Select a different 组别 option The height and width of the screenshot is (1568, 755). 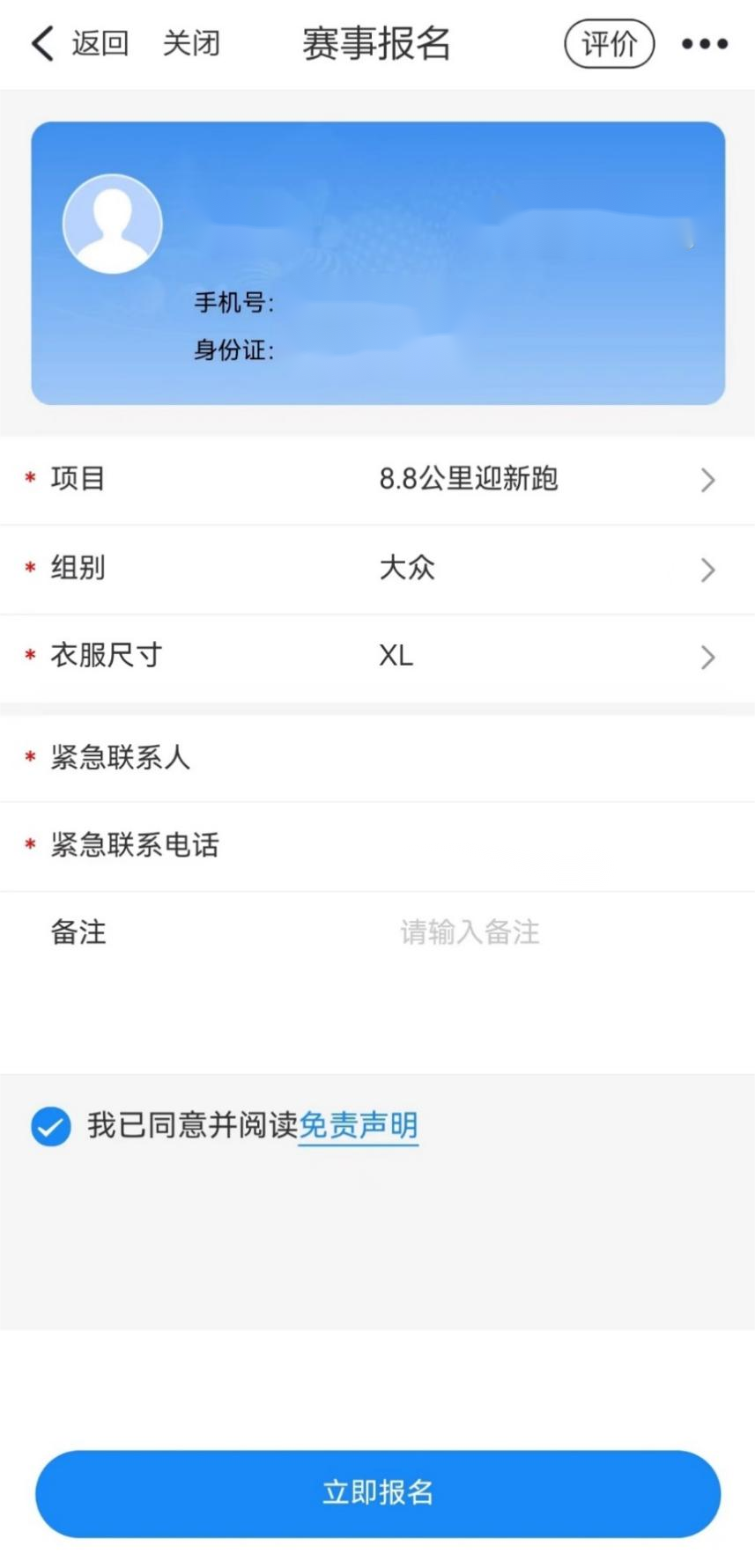coord(546,569)
